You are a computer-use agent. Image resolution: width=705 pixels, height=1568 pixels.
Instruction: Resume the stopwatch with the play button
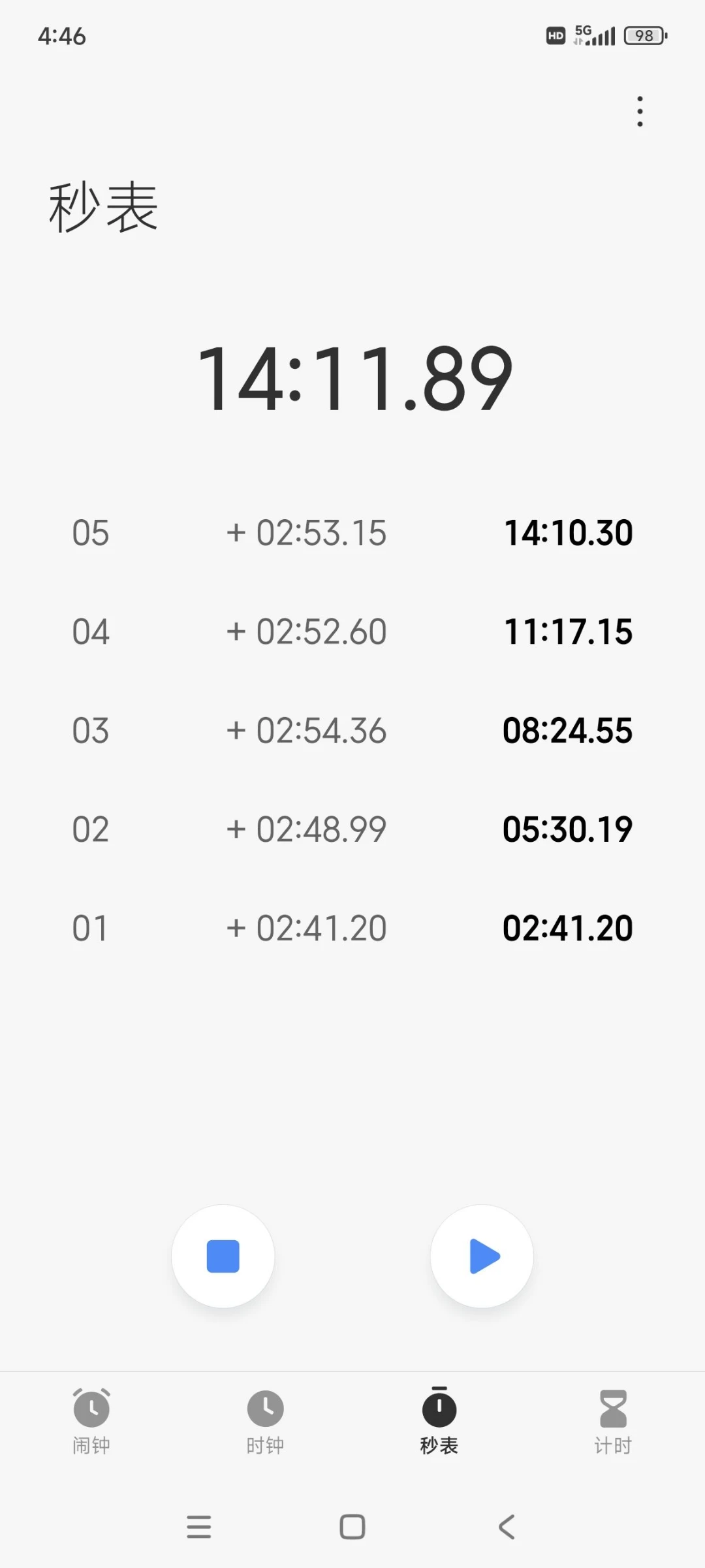482,1256
